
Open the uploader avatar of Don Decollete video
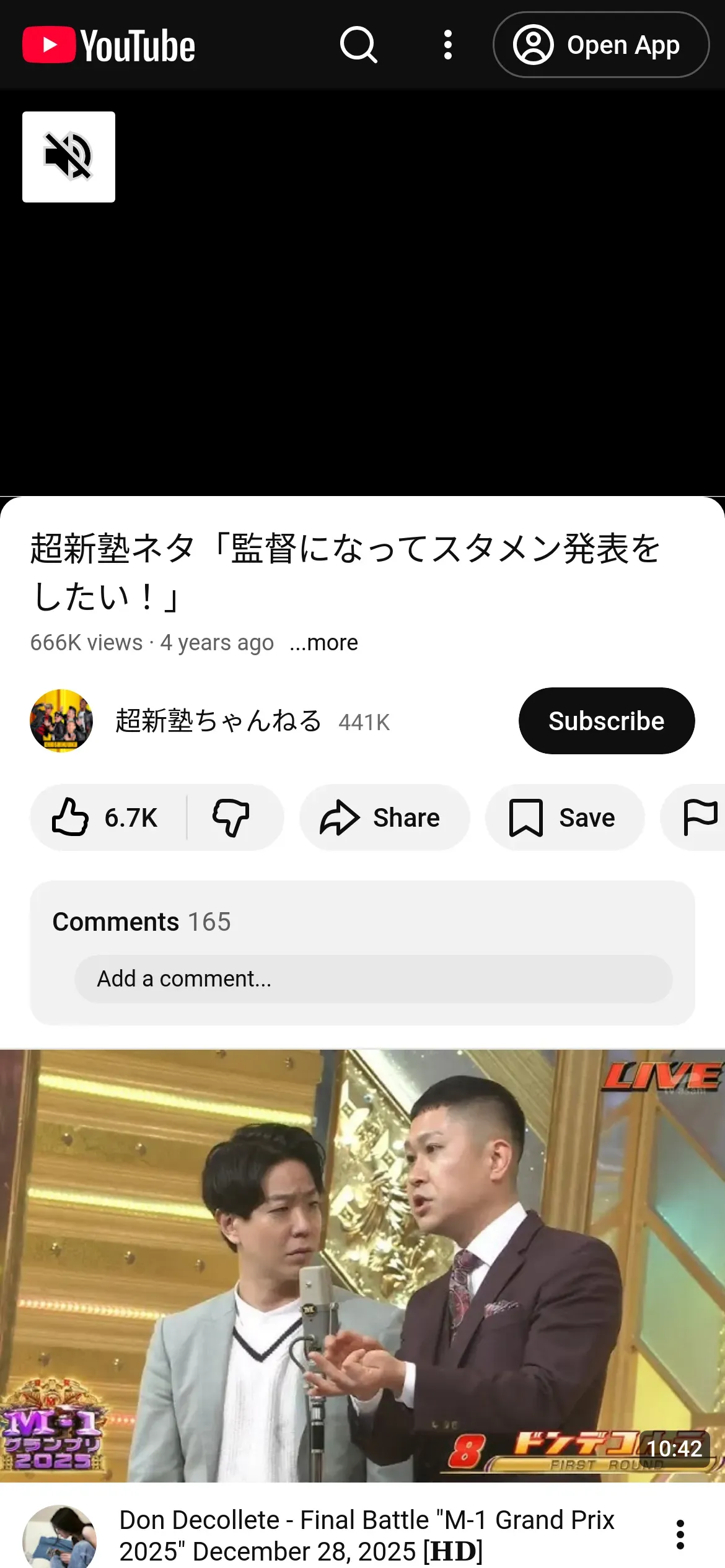(59, 1536)
